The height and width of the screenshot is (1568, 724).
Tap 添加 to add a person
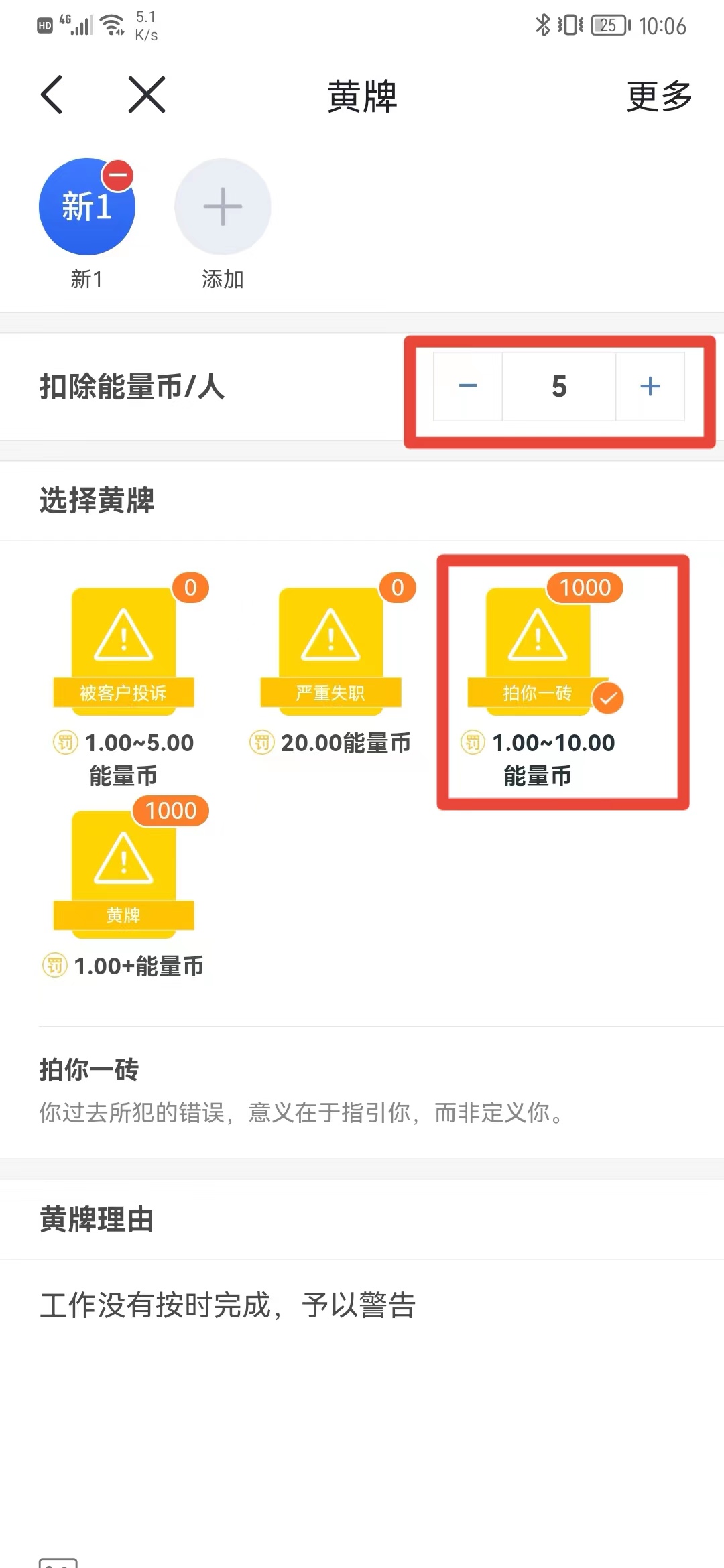pos(223,207)
